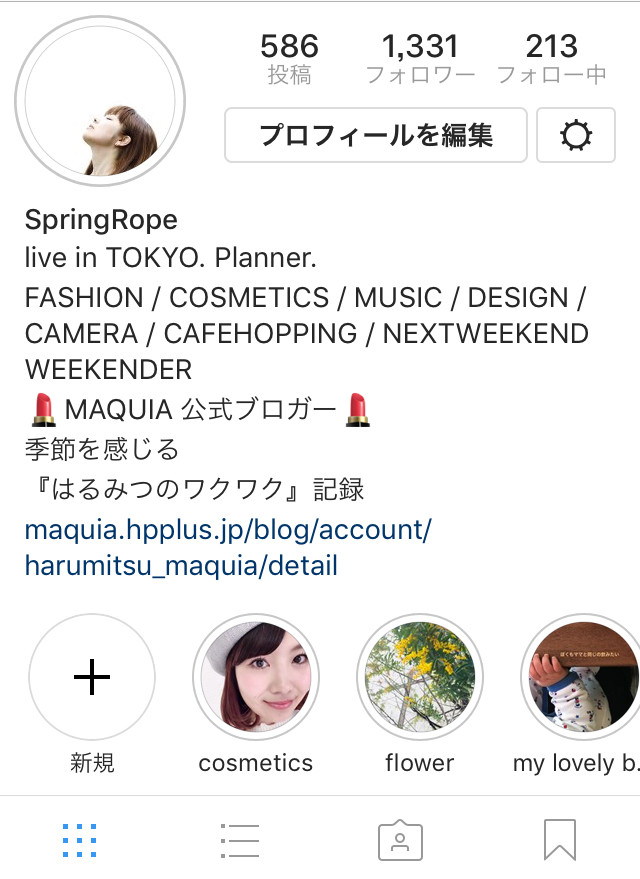Open the flower highlight
640x879 pixels.
420,678
